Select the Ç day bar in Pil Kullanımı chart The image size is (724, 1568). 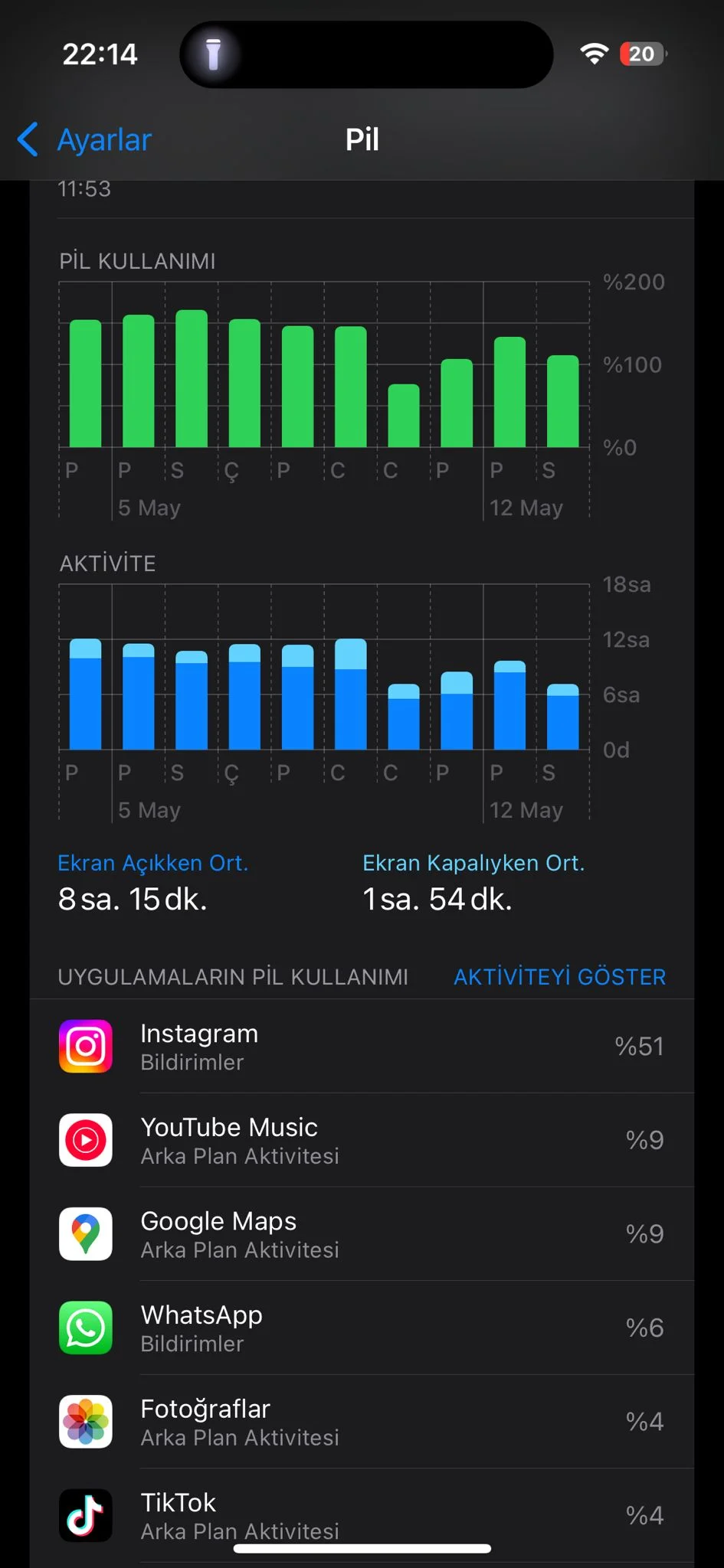(x=244, y=384)
